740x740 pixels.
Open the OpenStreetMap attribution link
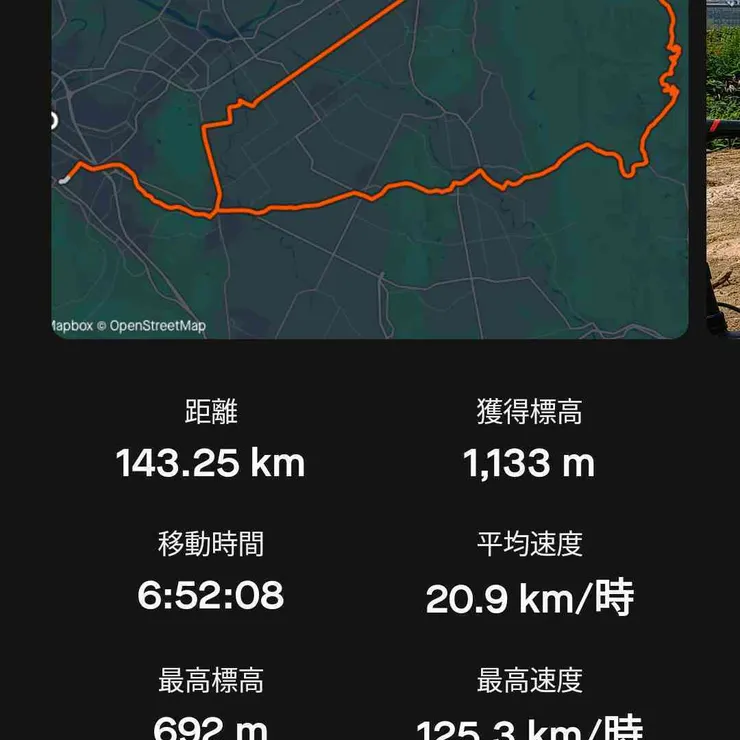[x=157, y=326]
